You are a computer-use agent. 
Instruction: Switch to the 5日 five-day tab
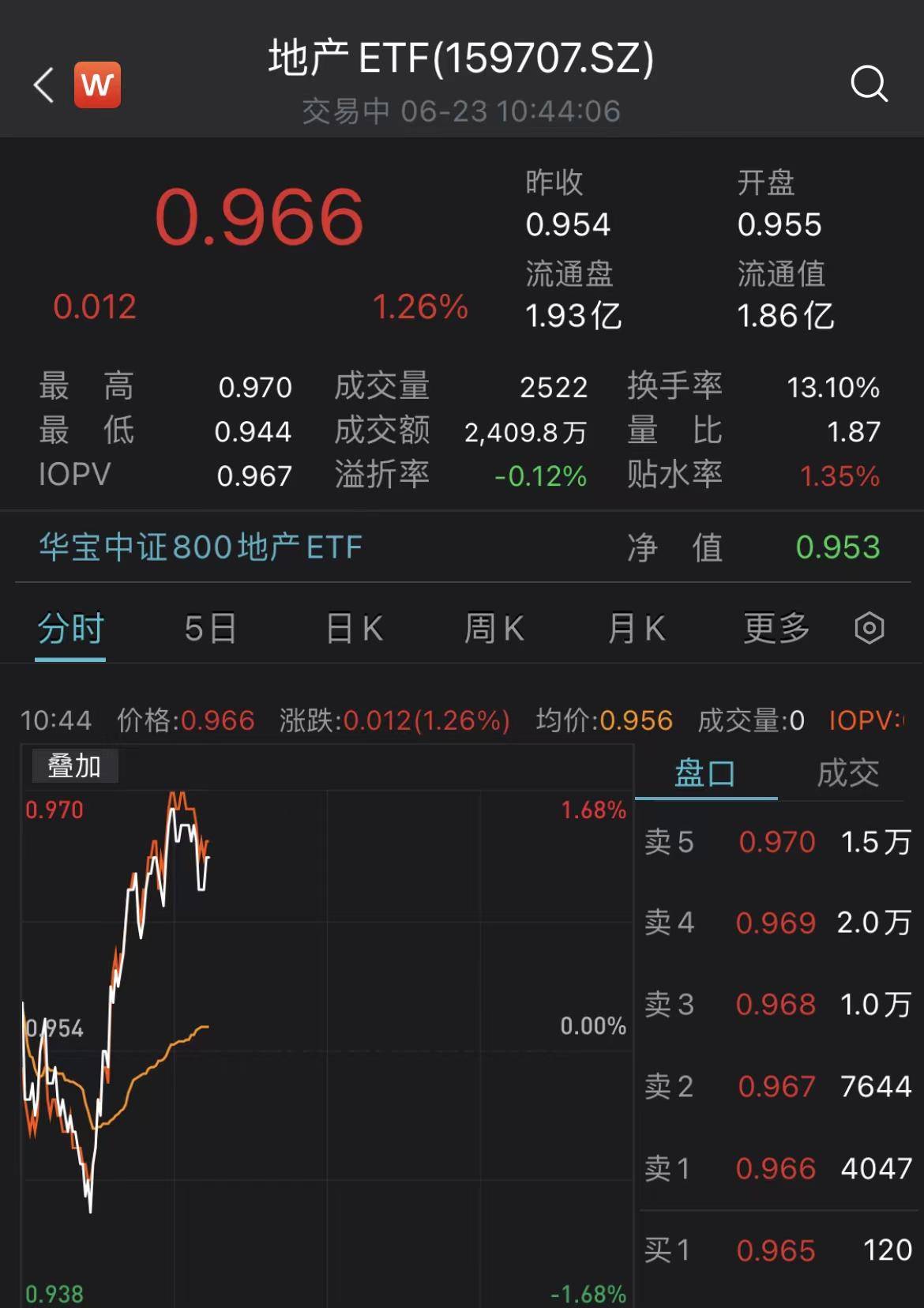coord(209,628)
